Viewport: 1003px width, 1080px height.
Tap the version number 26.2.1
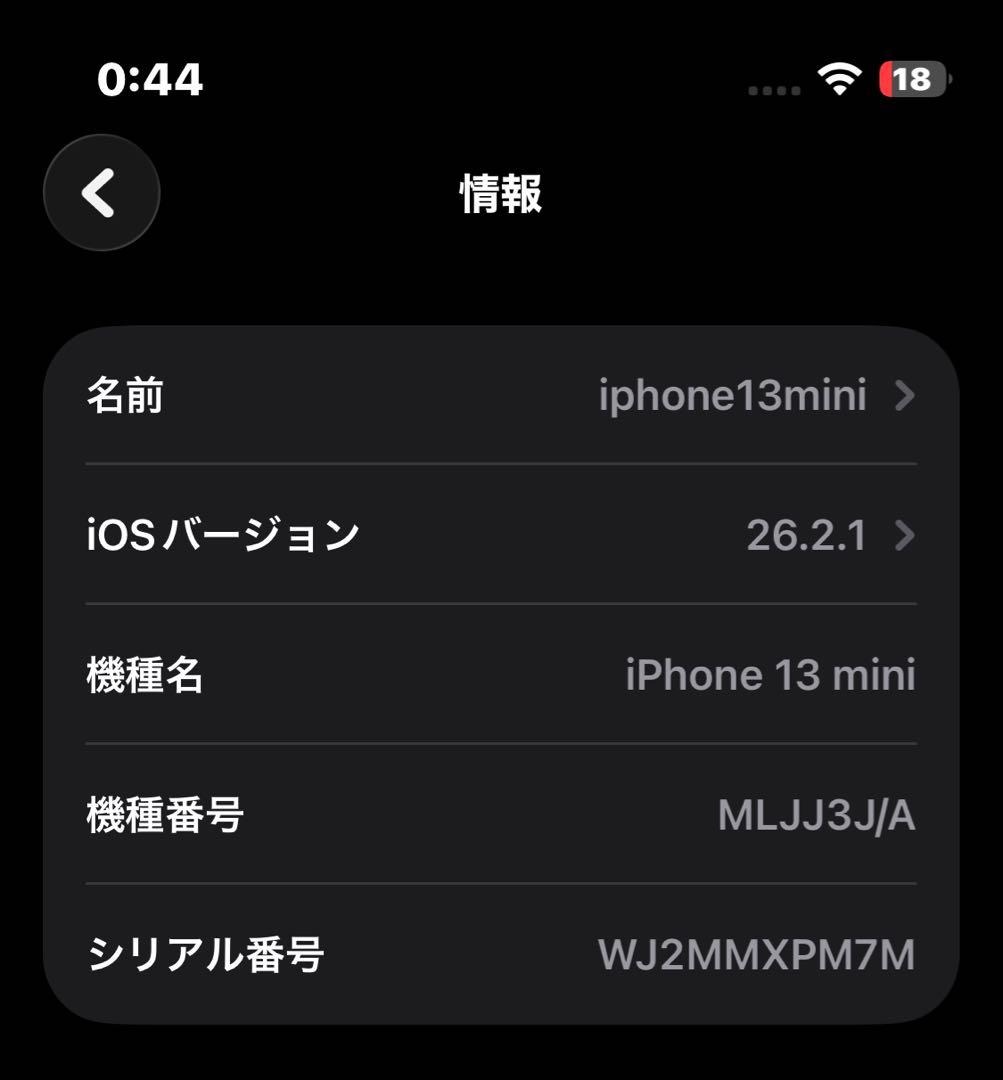coord(808,535)
